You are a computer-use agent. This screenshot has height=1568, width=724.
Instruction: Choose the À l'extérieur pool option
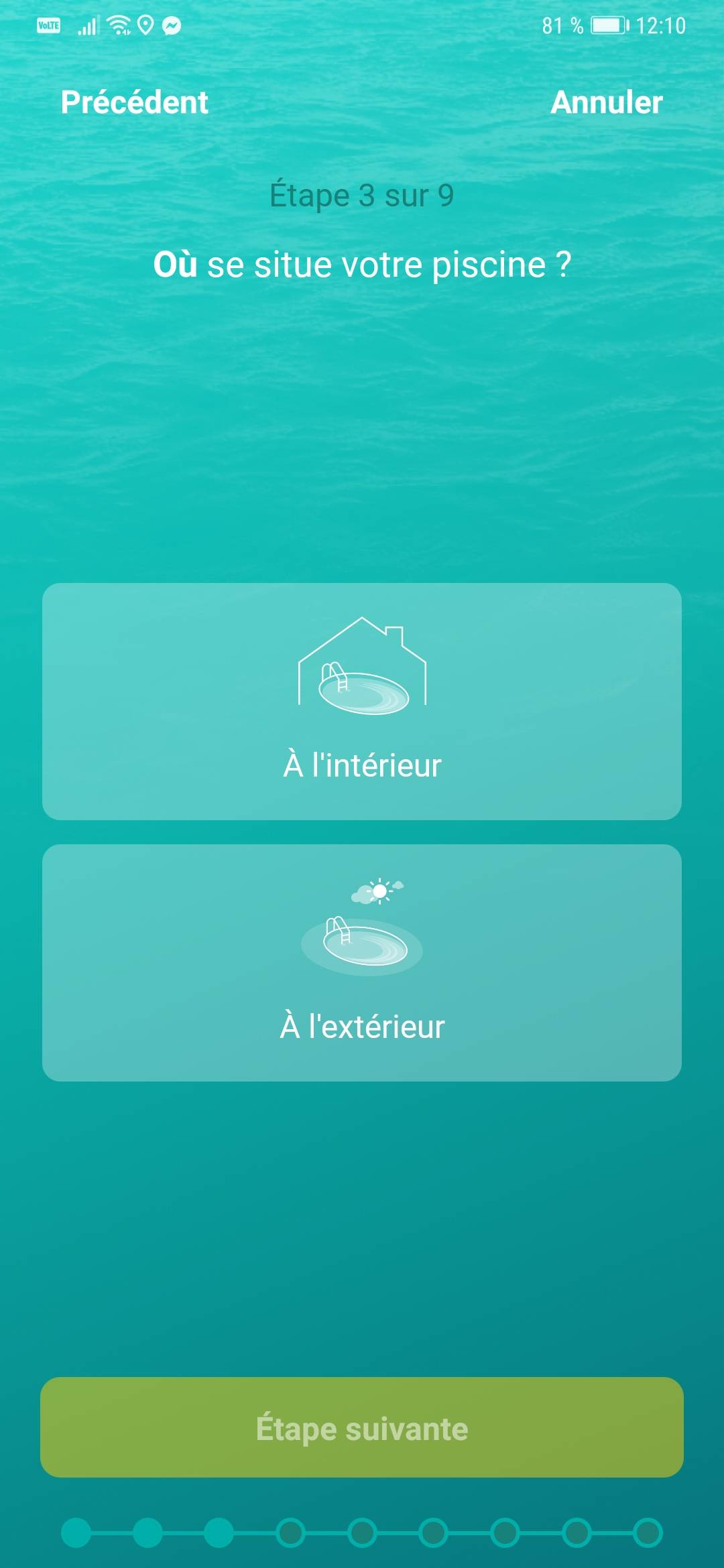362,962
